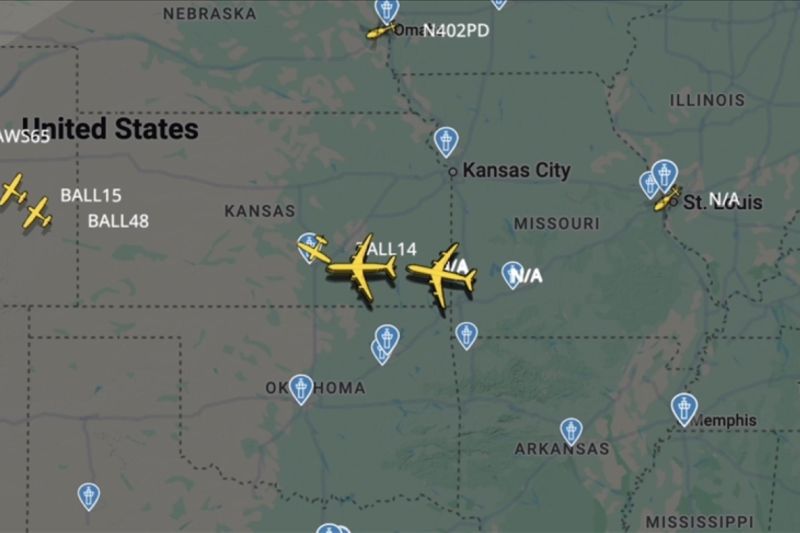Select the N/A aircraft at St. Louis
This screenshot has height=533, width=800.
(668, 199)
